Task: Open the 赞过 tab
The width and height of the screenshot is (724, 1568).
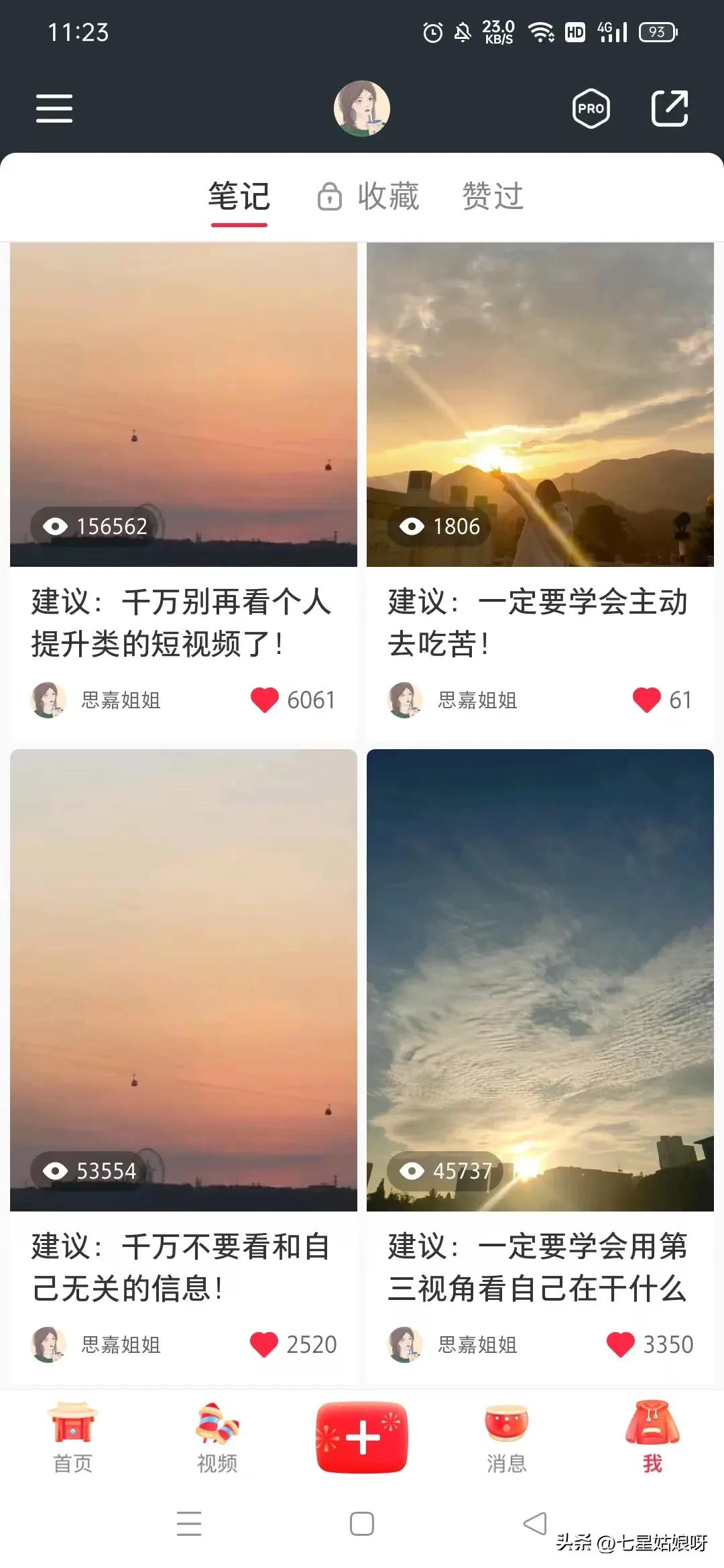Action: point(492,196)
